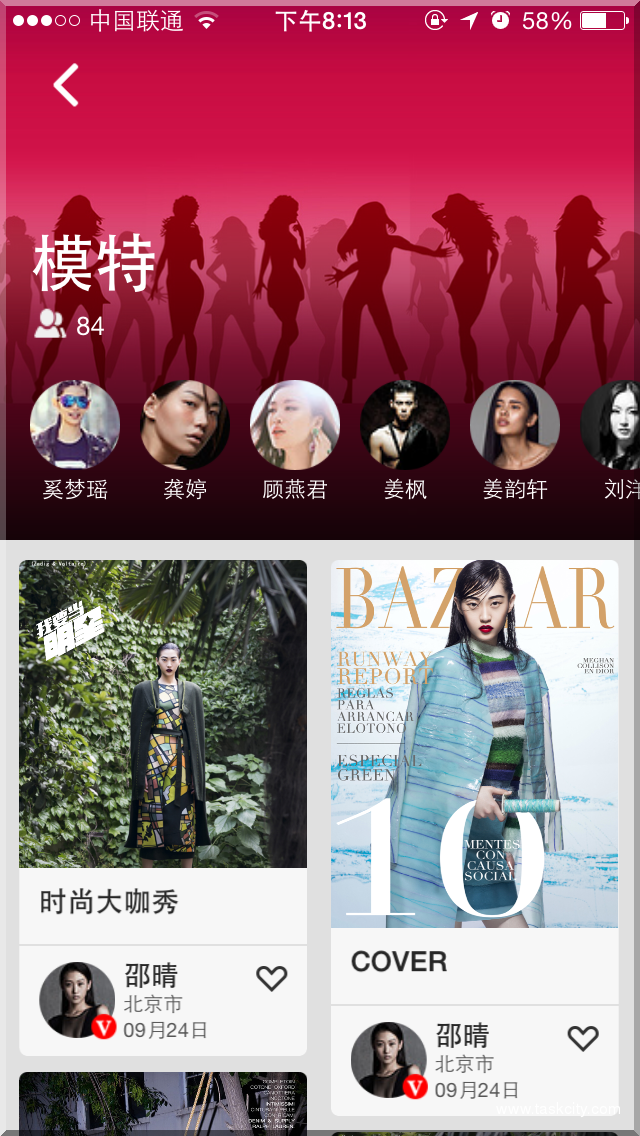Open 龚婷's model profile avatar

(x=185, y=425)
